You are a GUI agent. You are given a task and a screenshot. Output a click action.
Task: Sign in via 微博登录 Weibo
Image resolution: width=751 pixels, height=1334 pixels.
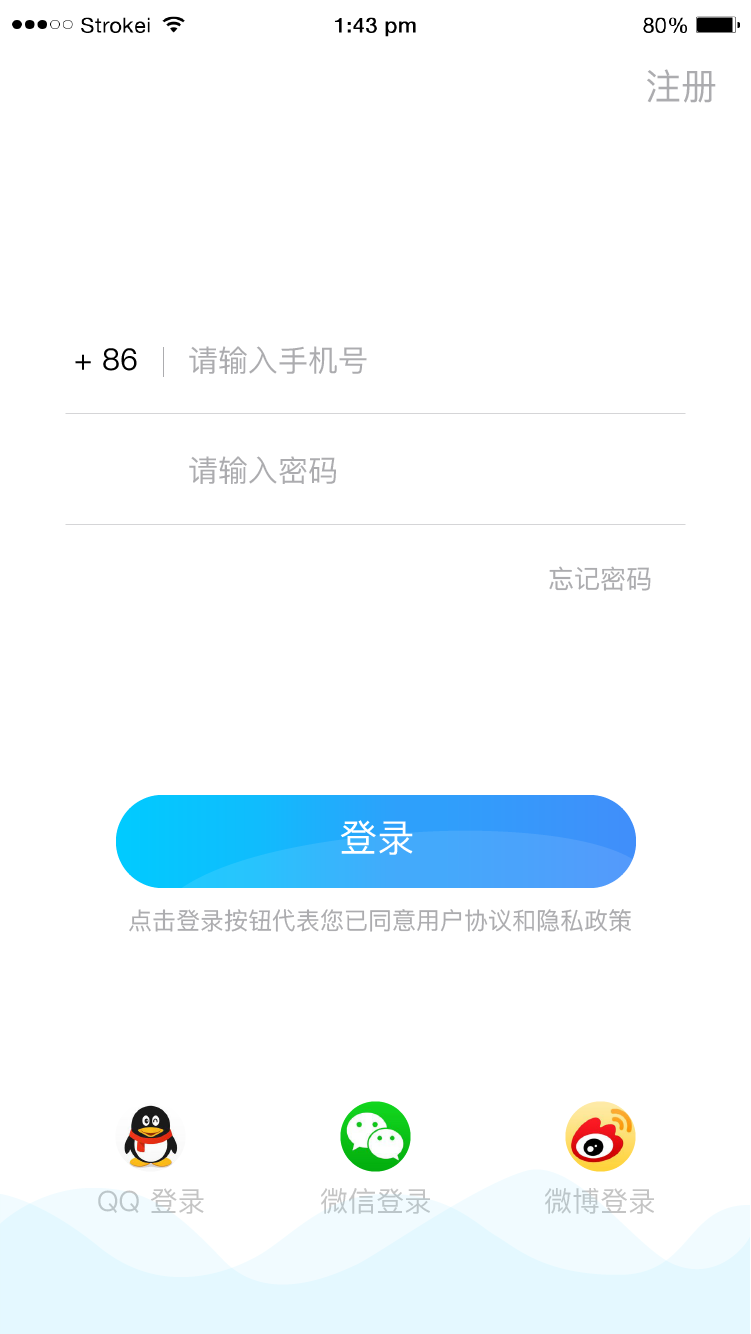tap(600, 1138)
